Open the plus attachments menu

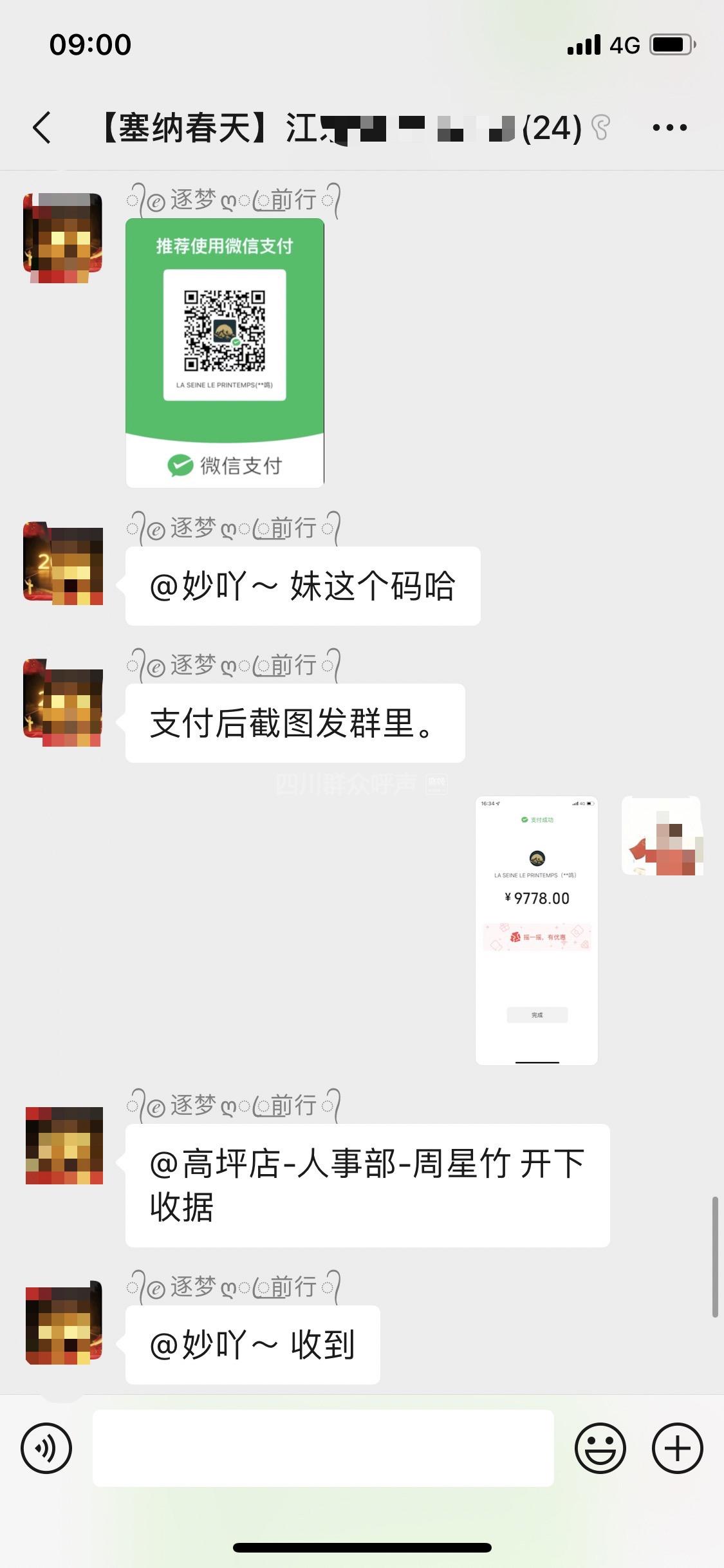coord(677,1448)
